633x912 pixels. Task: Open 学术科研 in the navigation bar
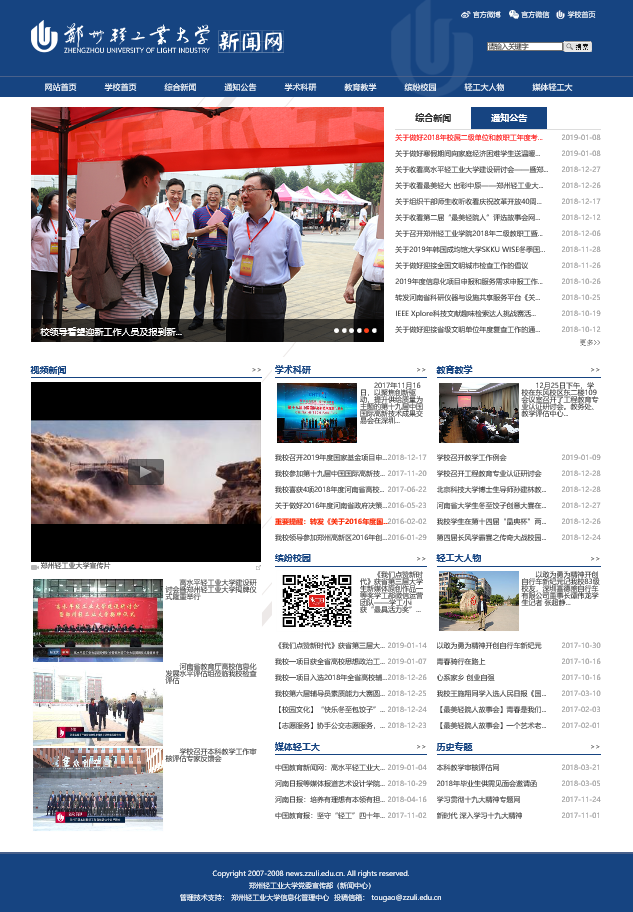click(300, 88)
